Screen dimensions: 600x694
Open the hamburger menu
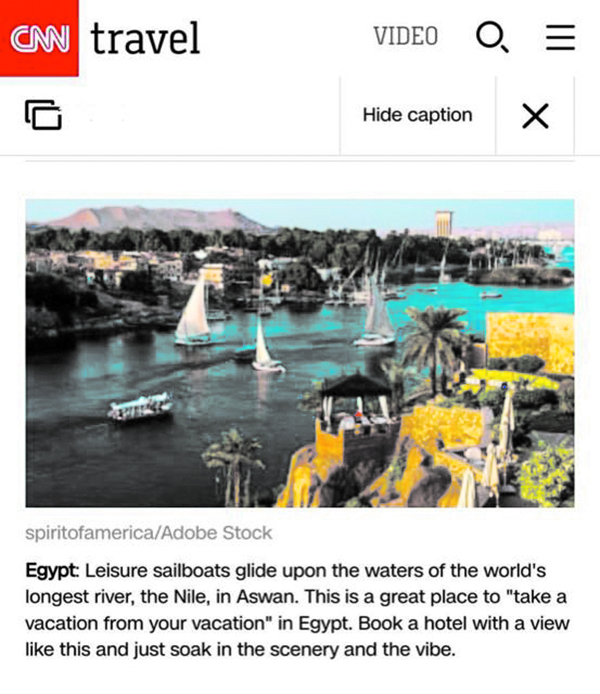(x=560, y=38)
